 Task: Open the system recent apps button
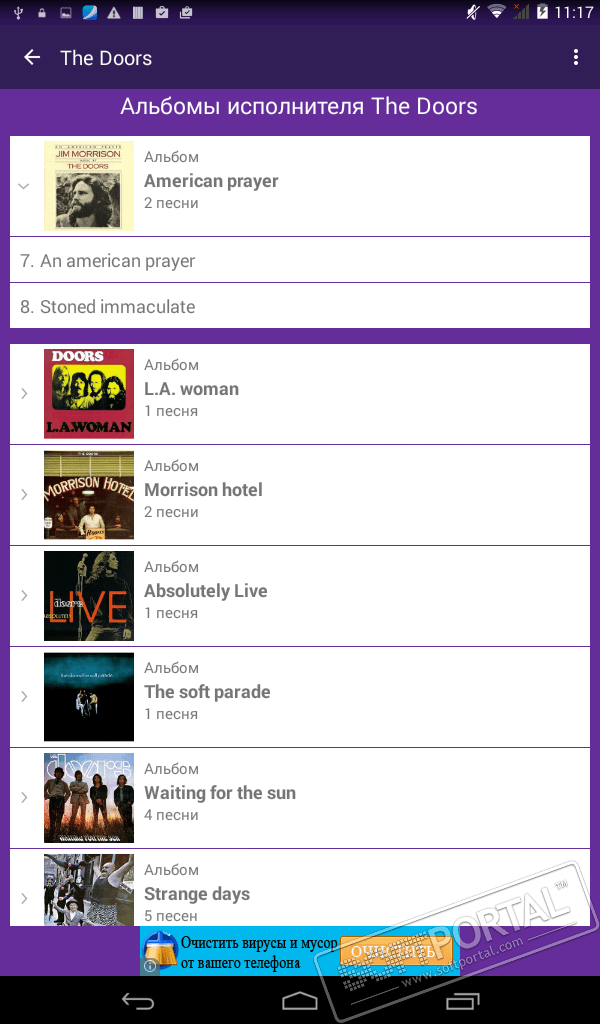[462, 1000]
